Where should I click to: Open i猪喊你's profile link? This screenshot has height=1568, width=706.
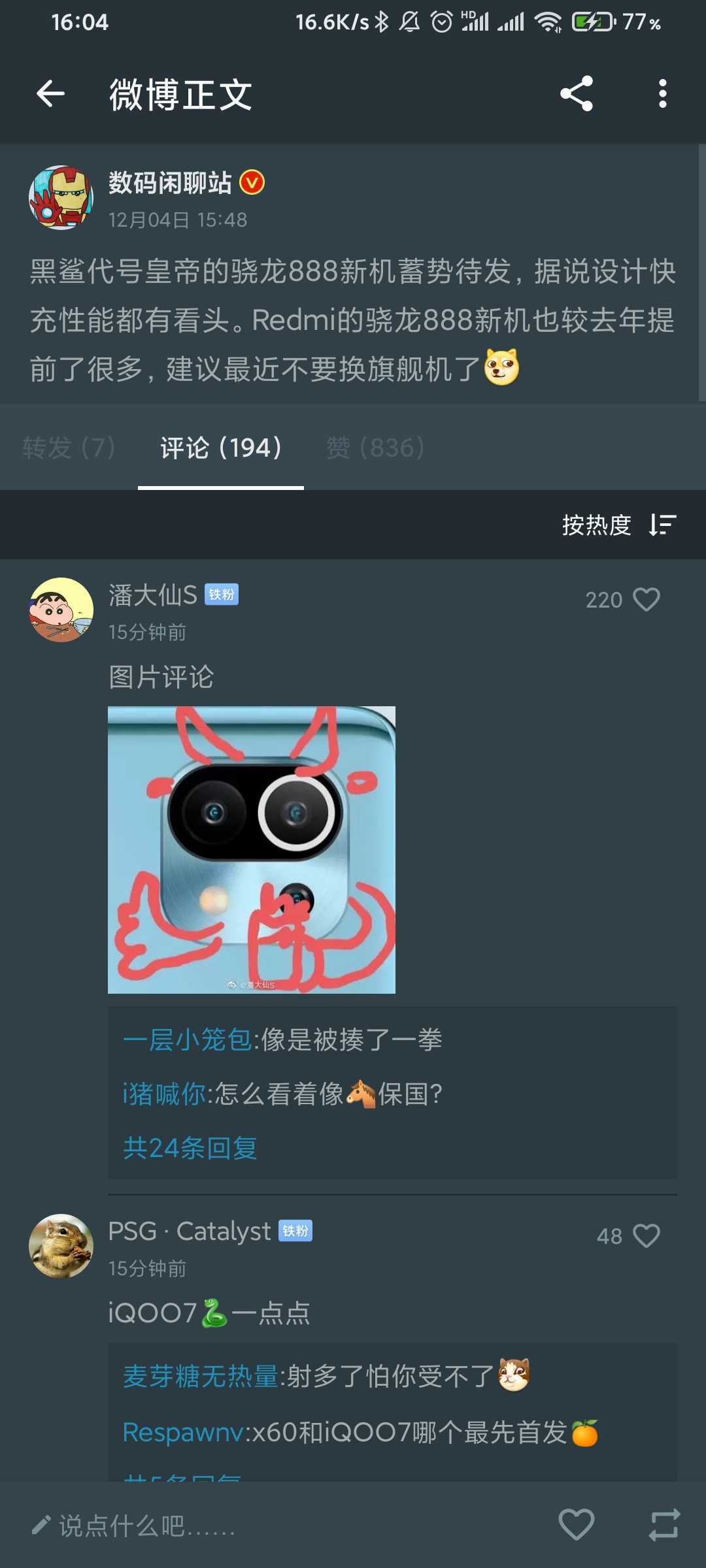(165, 1094)
